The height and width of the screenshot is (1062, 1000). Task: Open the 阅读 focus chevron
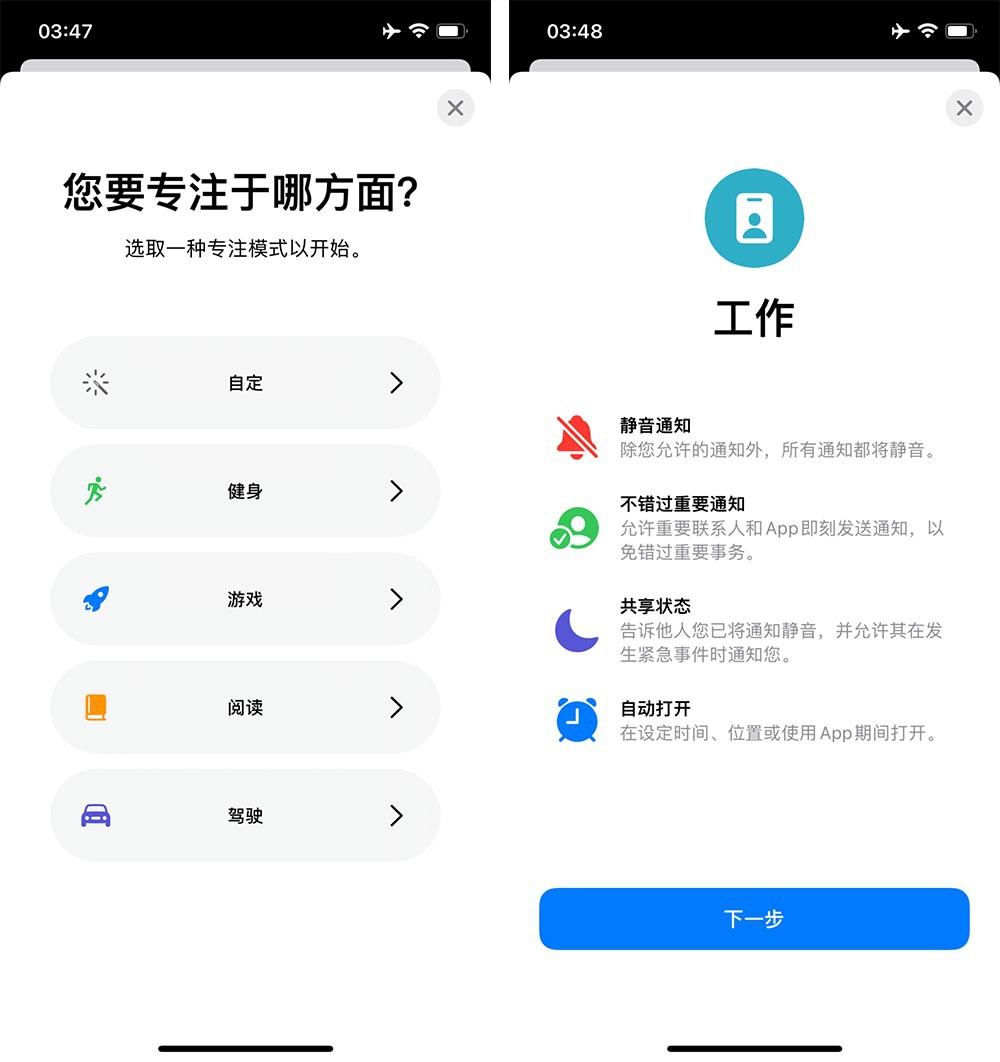pyautogui.click(x=396, y=707)
